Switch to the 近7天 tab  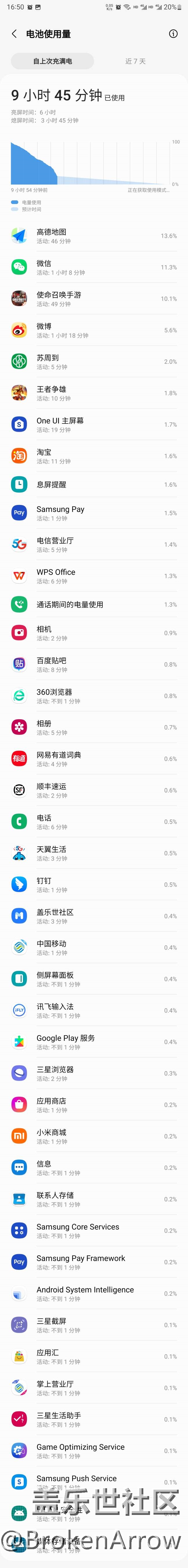point(135,61)
